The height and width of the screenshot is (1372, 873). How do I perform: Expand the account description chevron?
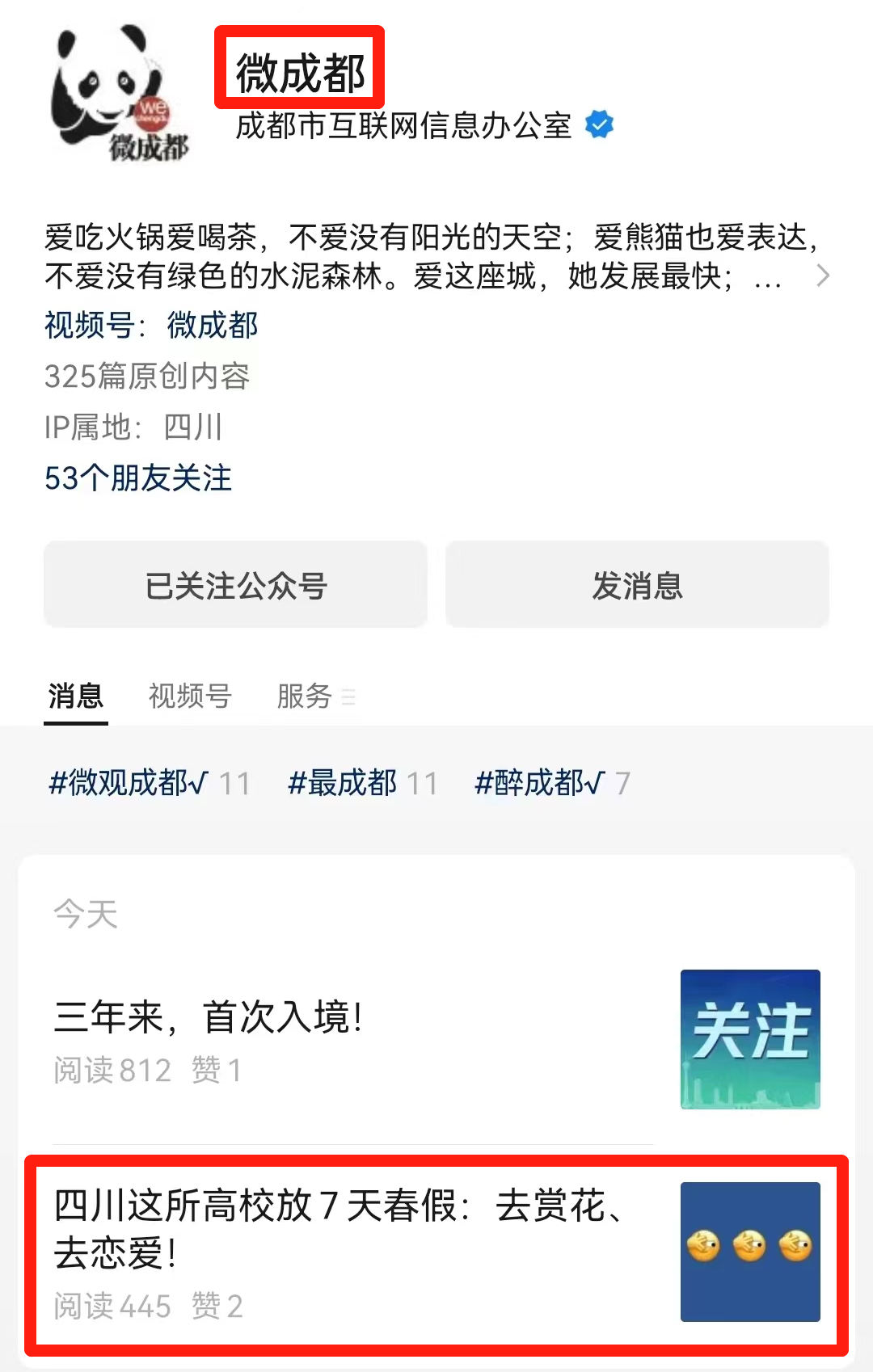822,276
